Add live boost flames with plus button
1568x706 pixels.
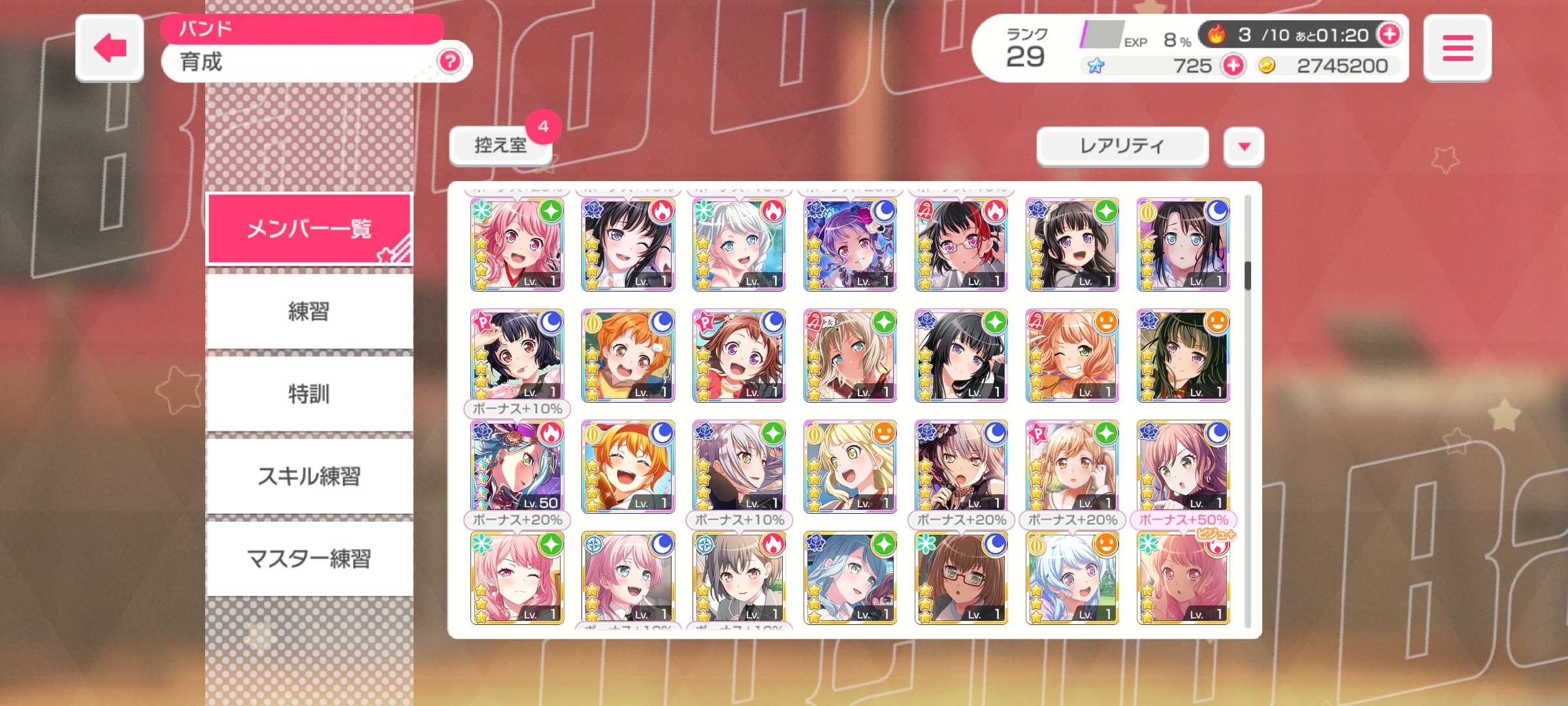click(x=1389, y=34)
